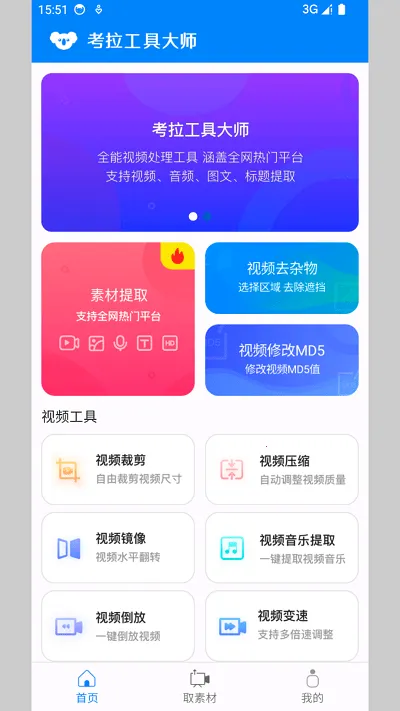Open the 视频去杂物 card
The width and height of the screenshot is (400, 711).
[x=282, y=278]
